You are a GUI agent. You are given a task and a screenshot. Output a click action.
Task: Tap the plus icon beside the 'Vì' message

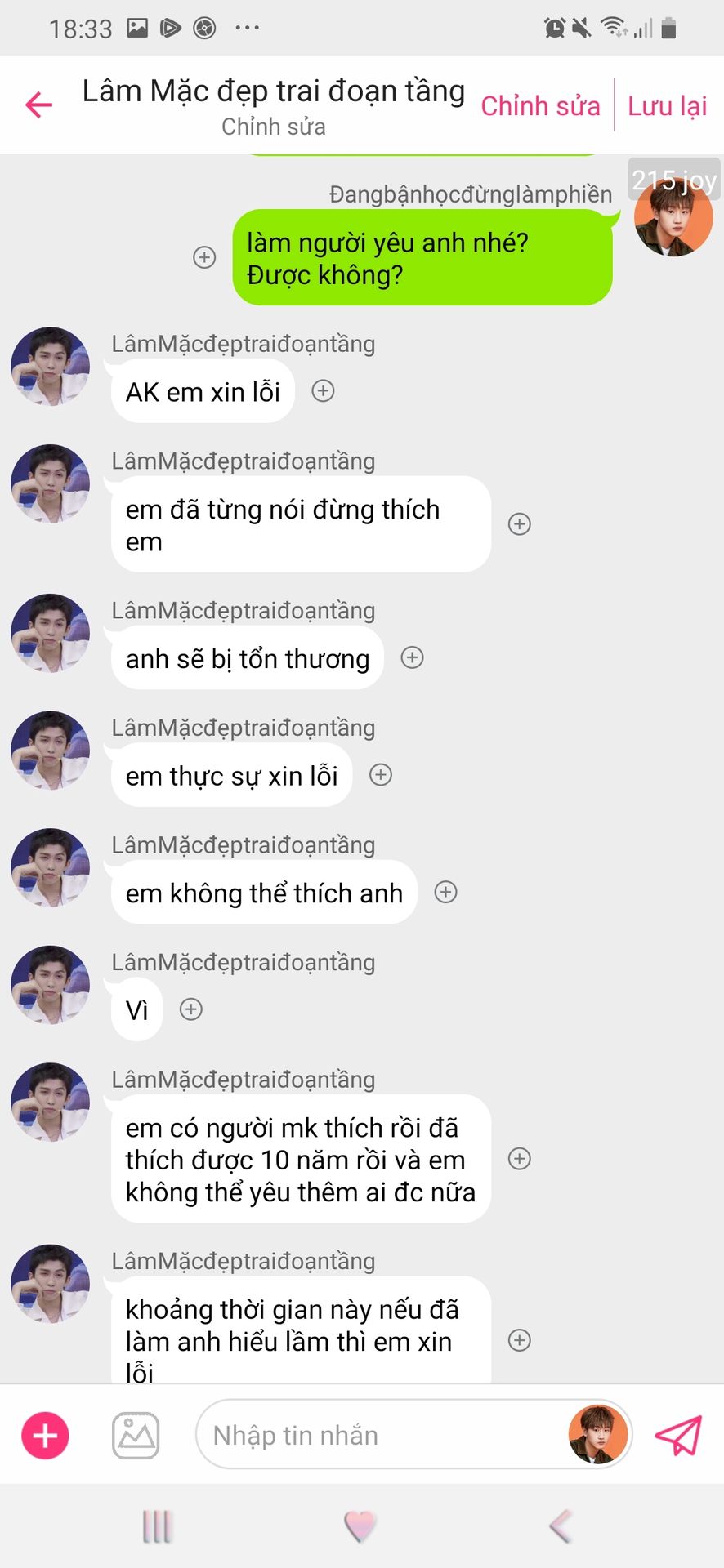click(191, 1009)
